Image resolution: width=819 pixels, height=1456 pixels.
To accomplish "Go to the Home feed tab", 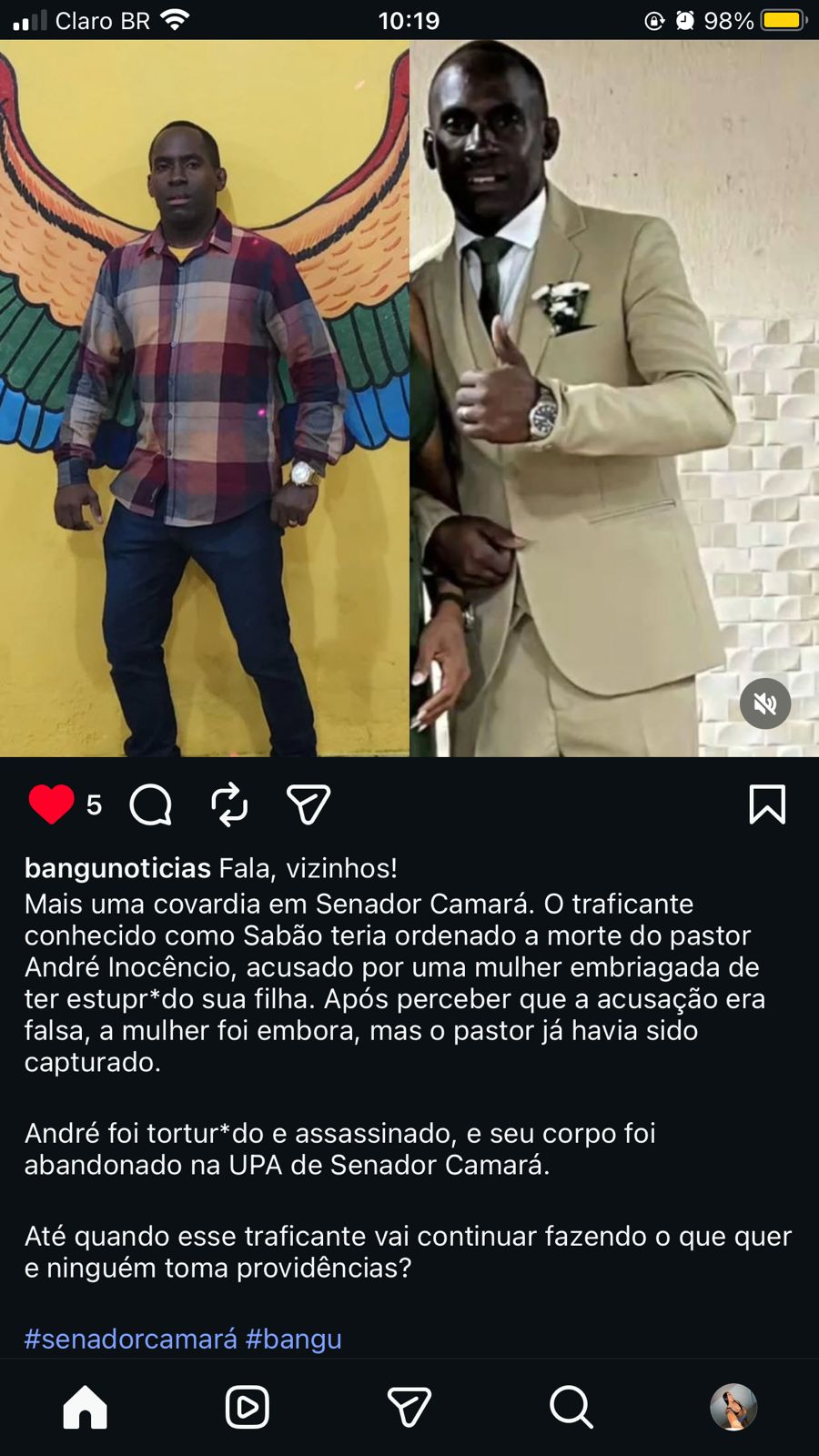I will point(86,1407).
